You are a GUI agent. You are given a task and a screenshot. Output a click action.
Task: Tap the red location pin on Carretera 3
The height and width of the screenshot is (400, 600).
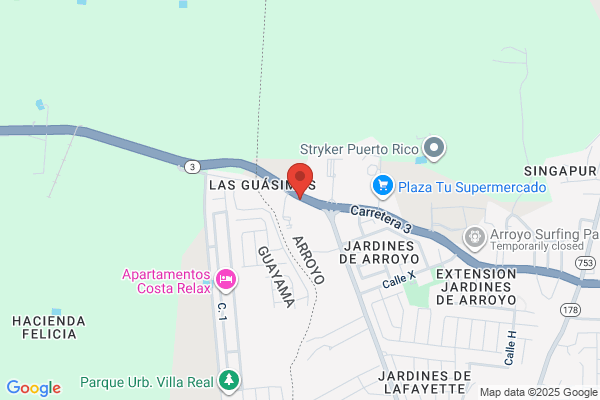pyautogui.click(x=300, y=180)
